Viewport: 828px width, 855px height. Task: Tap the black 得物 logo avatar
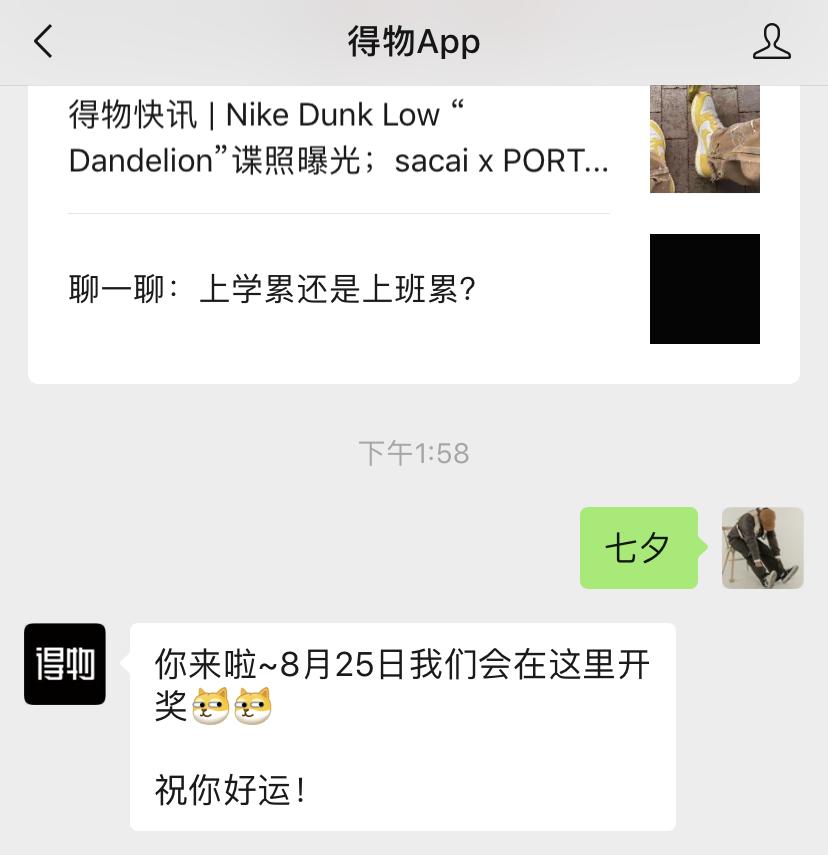64,663
